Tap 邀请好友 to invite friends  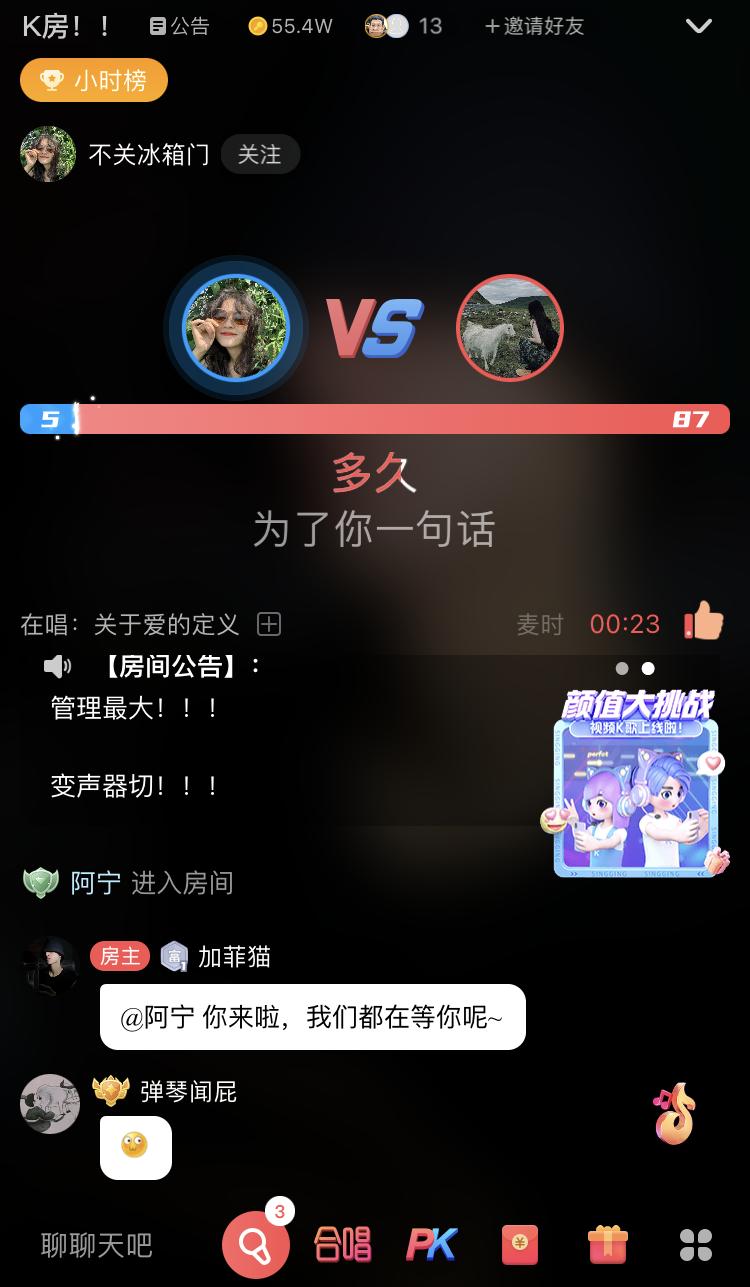tap(534, 27)
